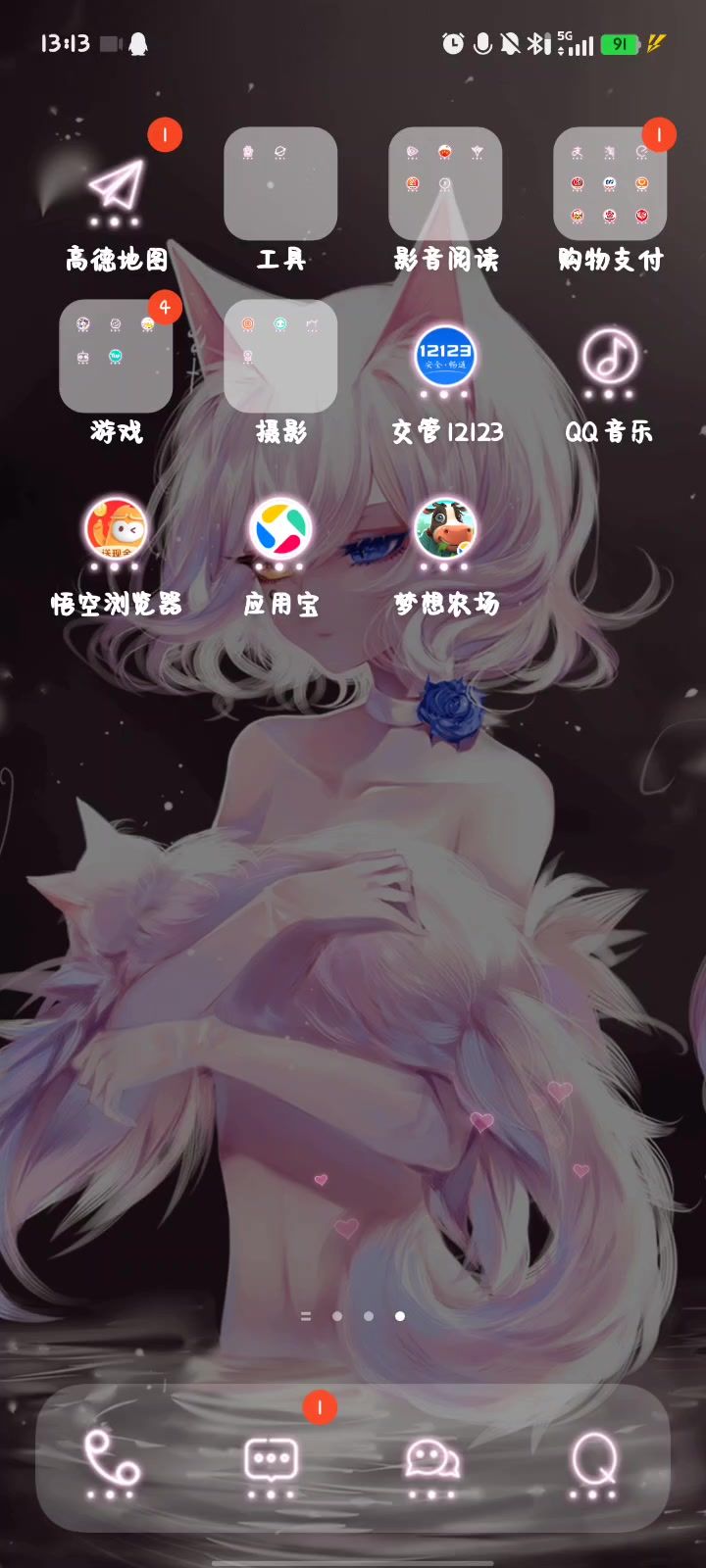Open the 游戏 folder

[x=116, y=357]
